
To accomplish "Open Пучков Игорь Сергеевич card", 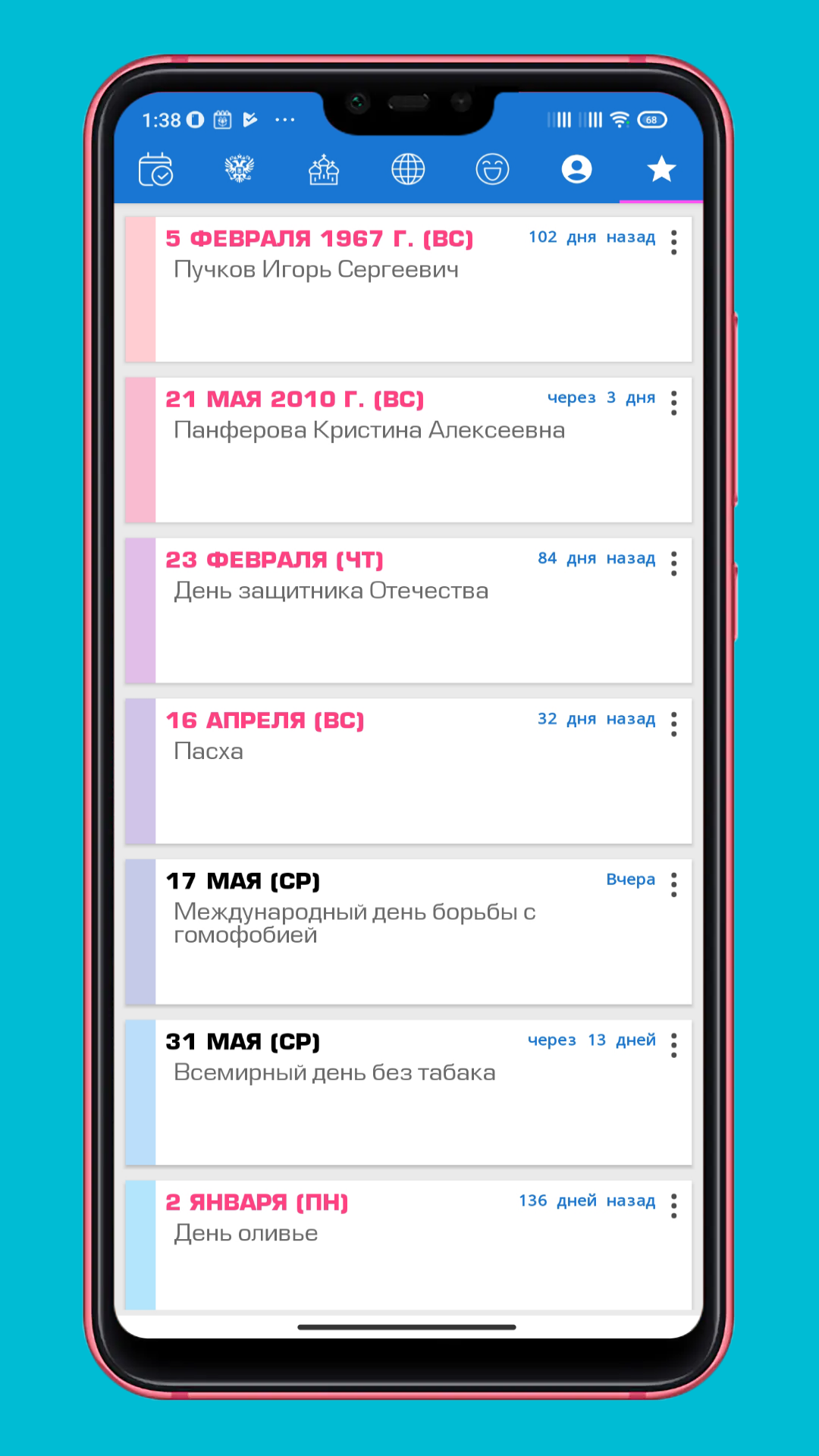I will pos(409,303).
